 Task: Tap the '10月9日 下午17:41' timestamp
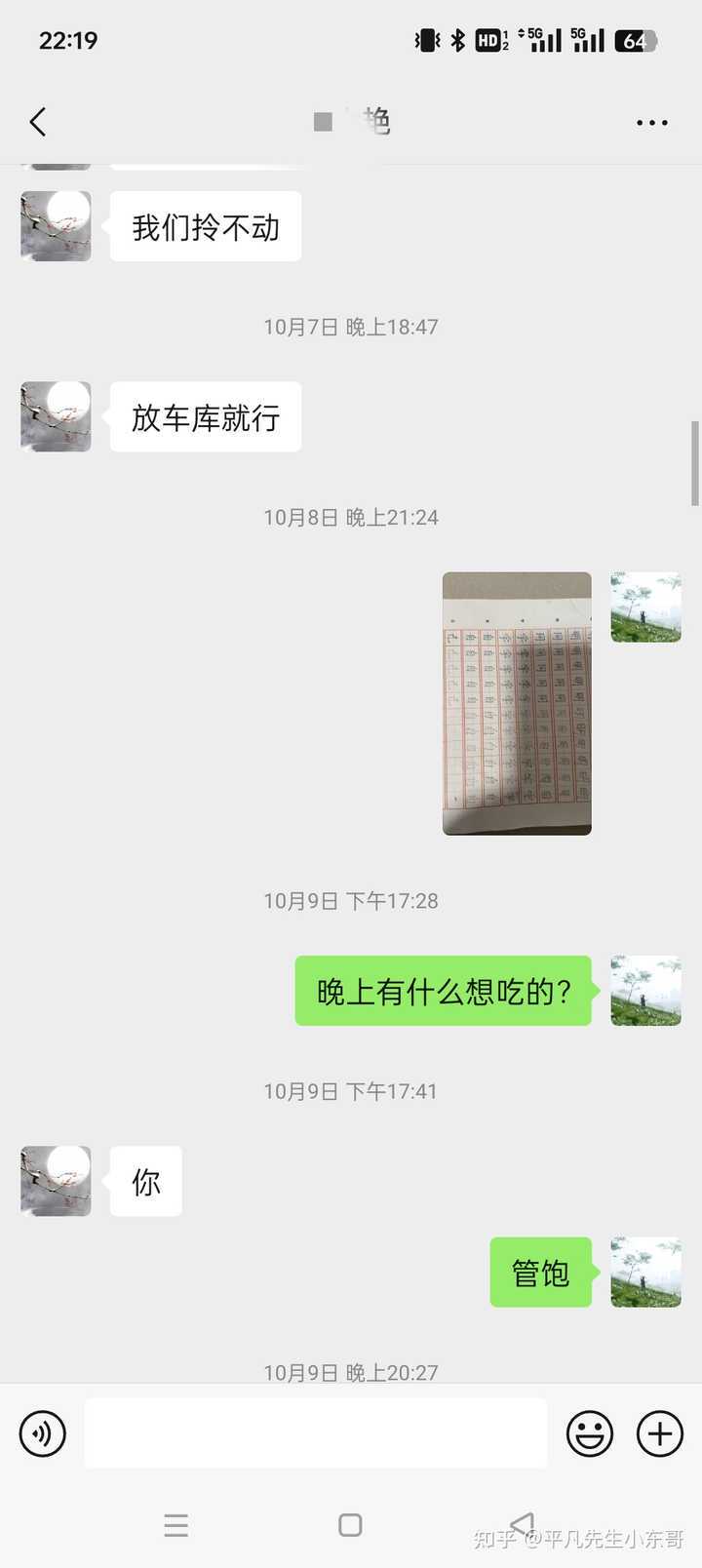351,1091
